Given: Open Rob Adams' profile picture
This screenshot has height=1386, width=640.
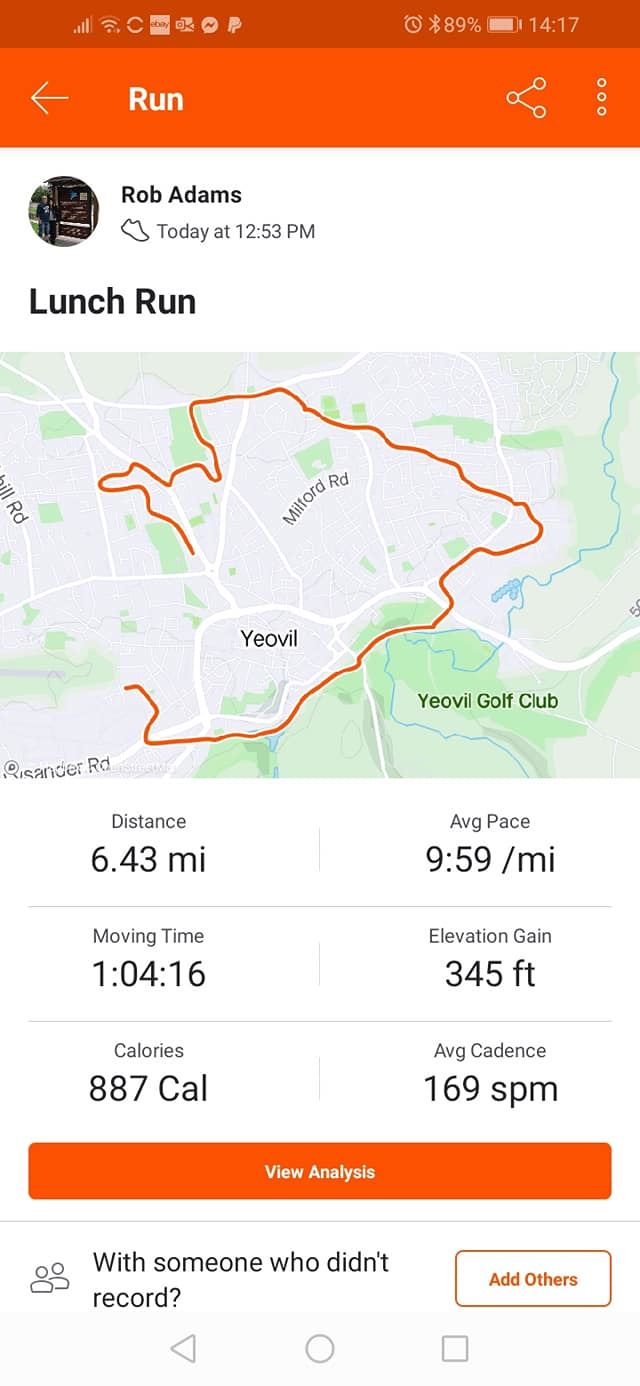Looking at the screenshot, I should 63,211.
